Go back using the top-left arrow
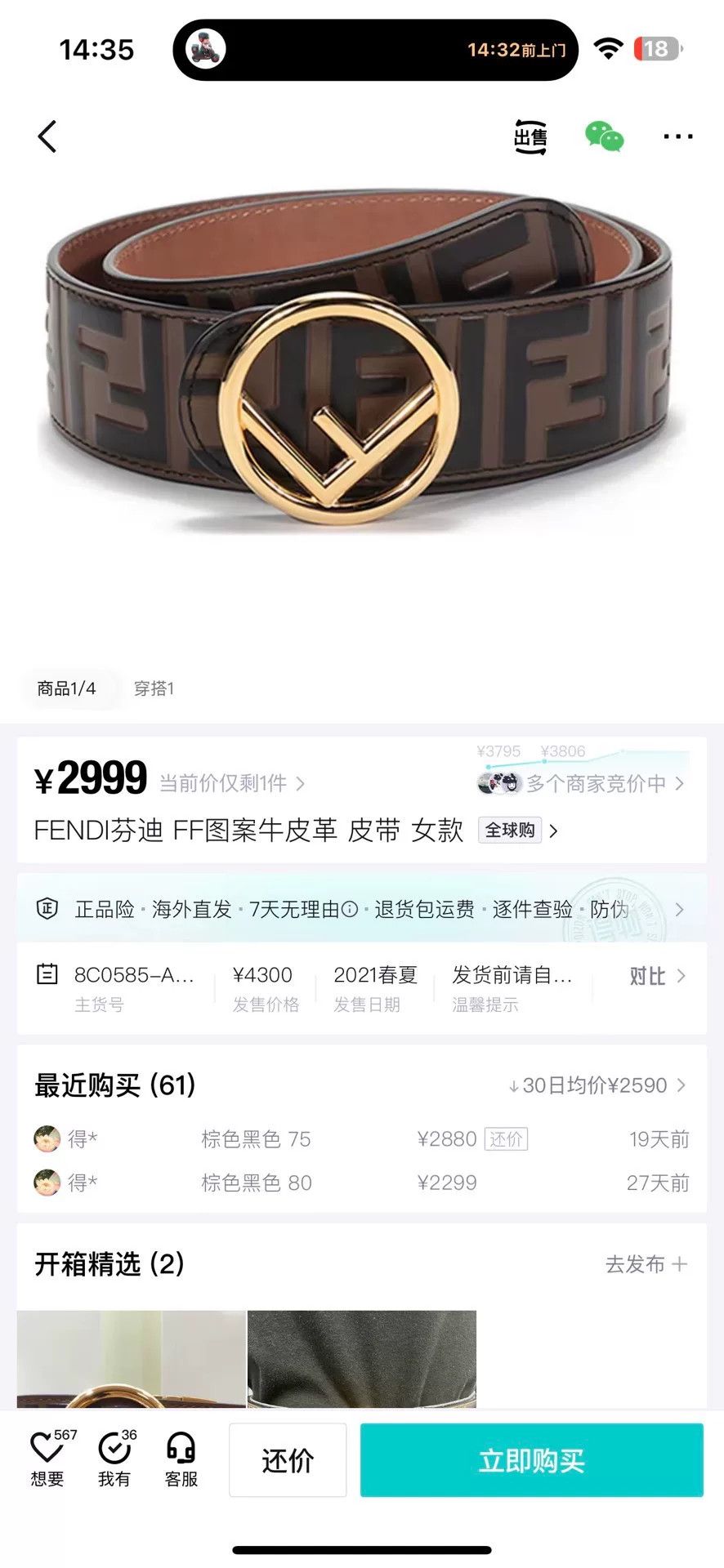The image size is (724, 1568). coord(47,136)
